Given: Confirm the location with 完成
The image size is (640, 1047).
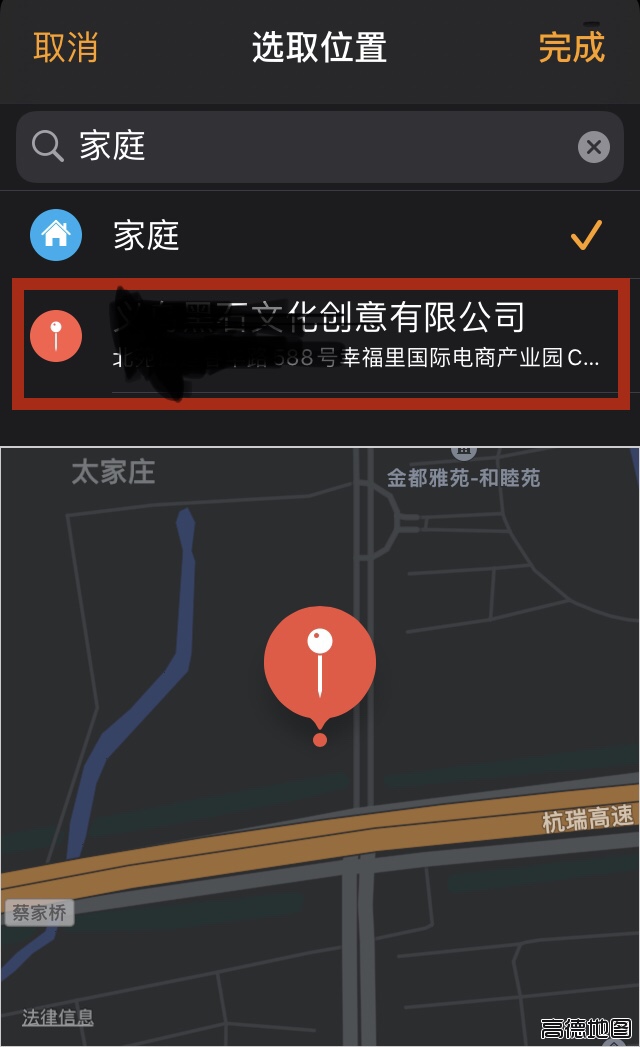Looking at the screenshot, I should (x=572, y=48).
